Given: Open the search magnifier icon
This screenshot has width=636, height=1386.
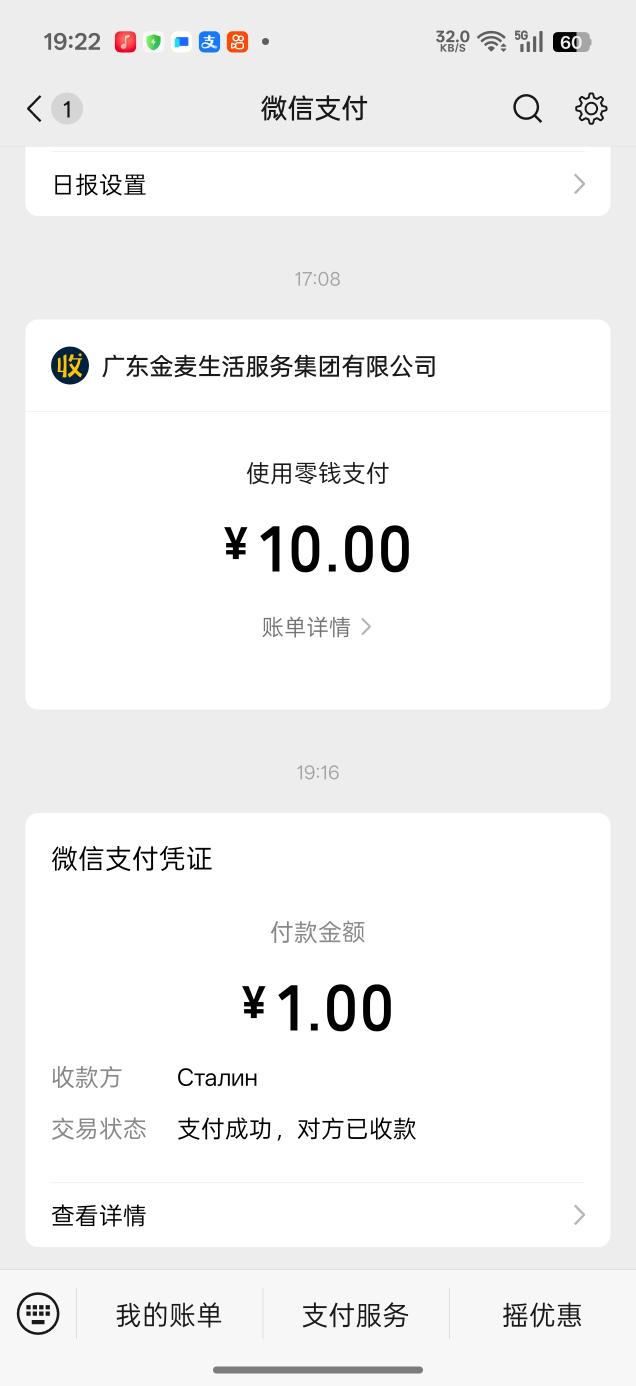Looking at the screenshot, I should coord(527,108).
